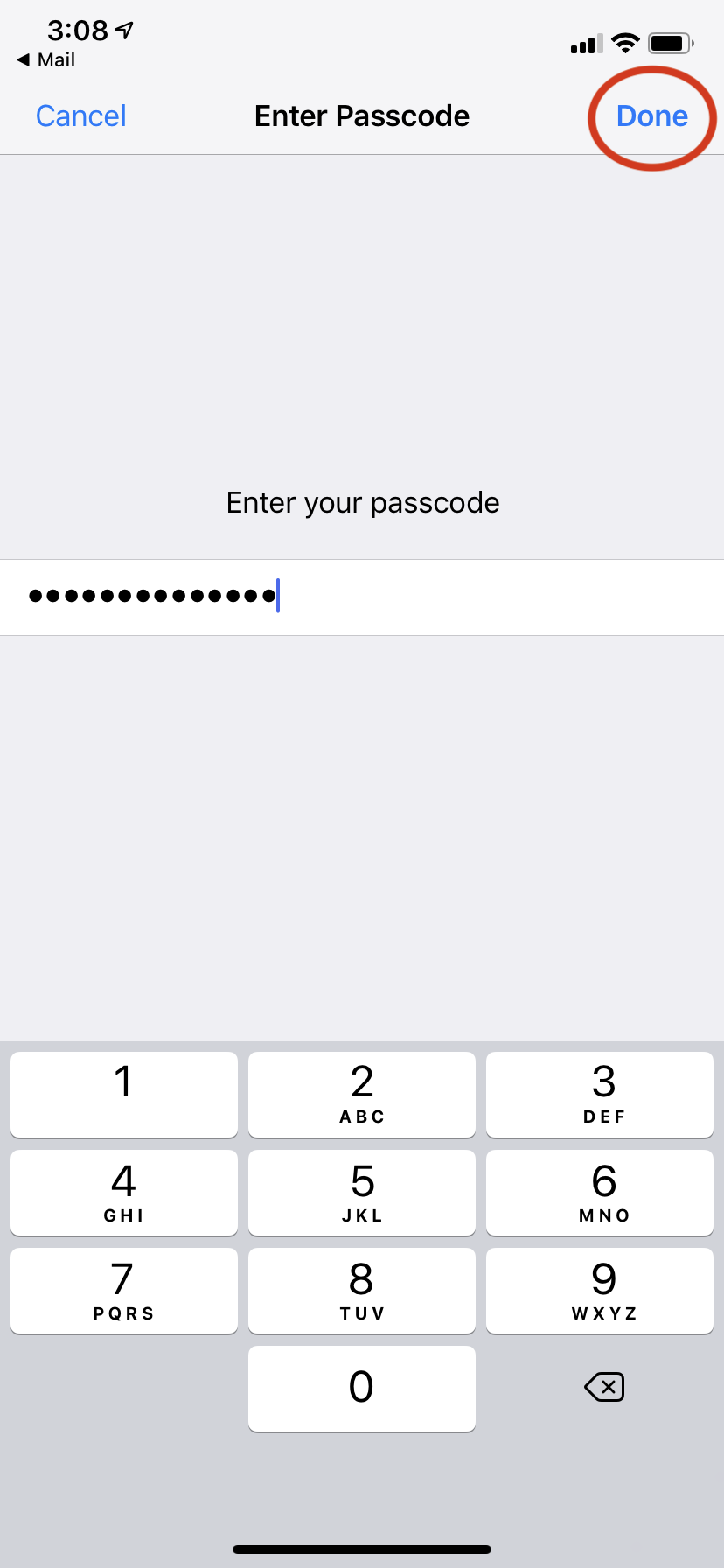Screen dimensions: 724x1568
Task: Type the number 4 key
Action: point(124,1193)
